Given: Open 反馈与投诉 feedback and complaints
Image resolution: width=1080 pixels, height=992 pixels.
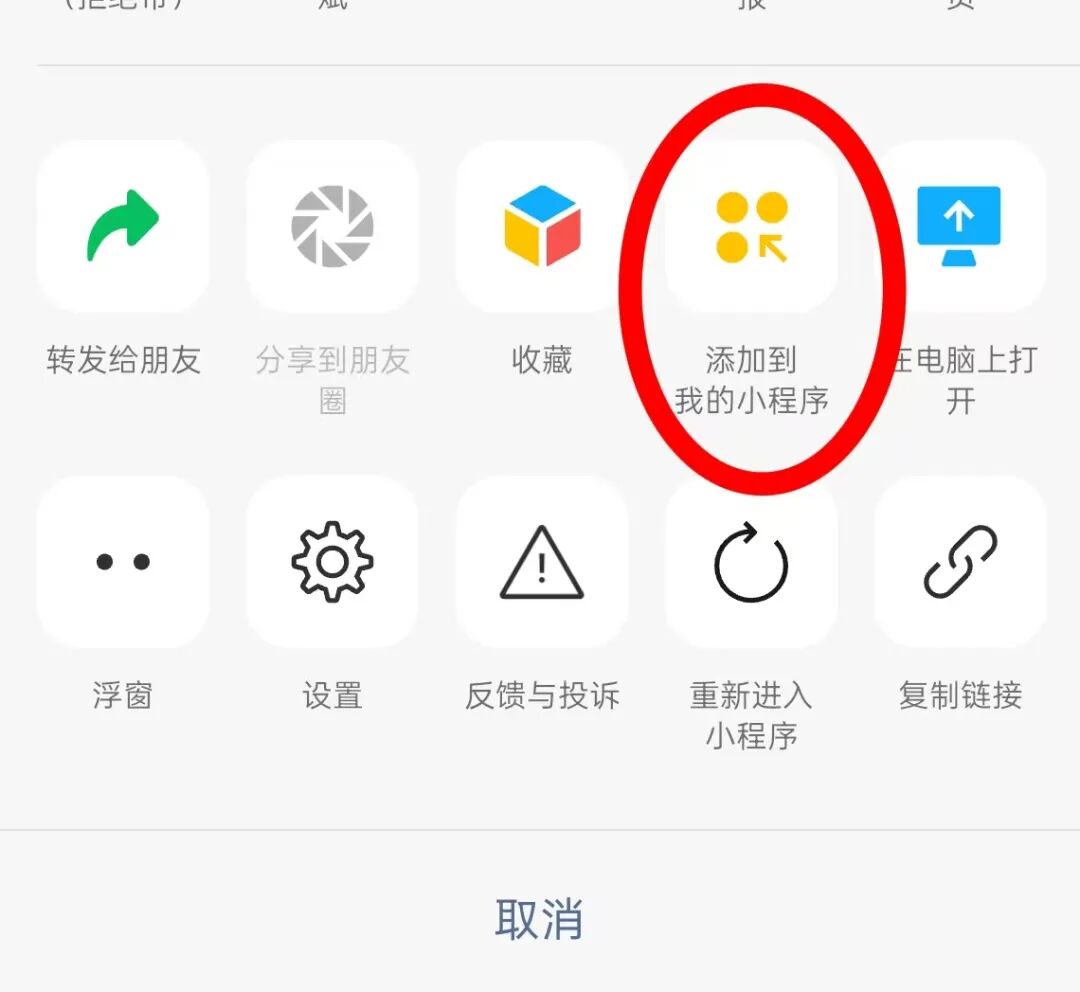Looking at the screenshot, I should click(541, 562).
